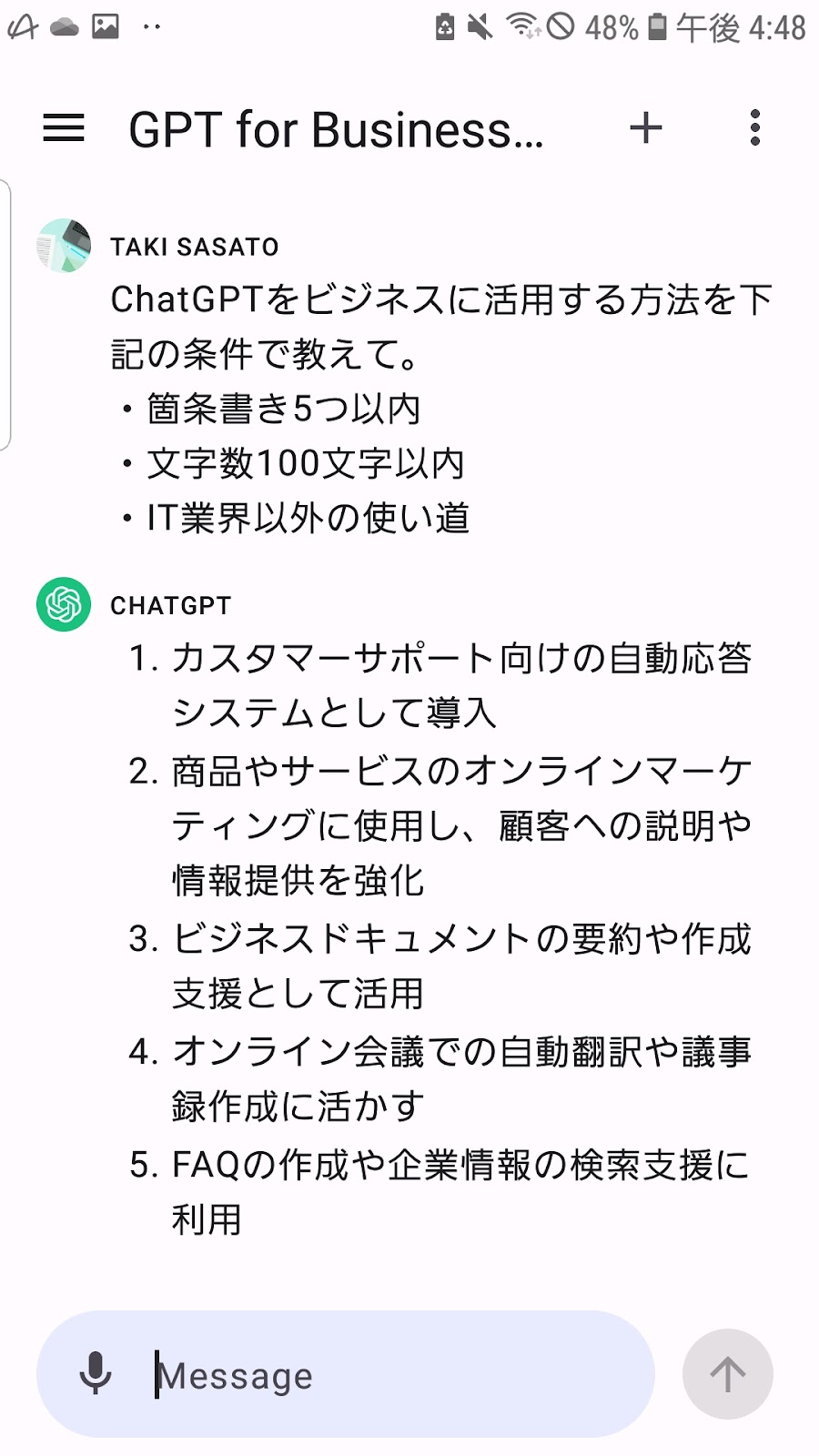Tap the TAKI SASATO name label
819x1456 pixels.
tap(194, 246)
